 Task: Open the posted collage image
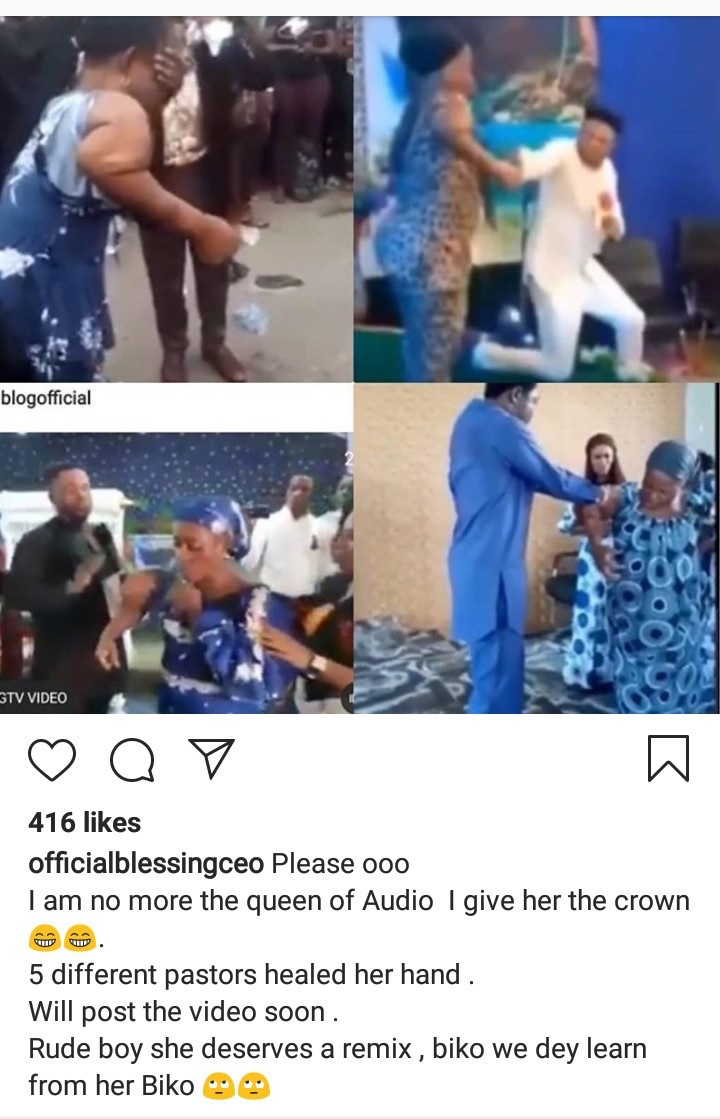point(360,365)
